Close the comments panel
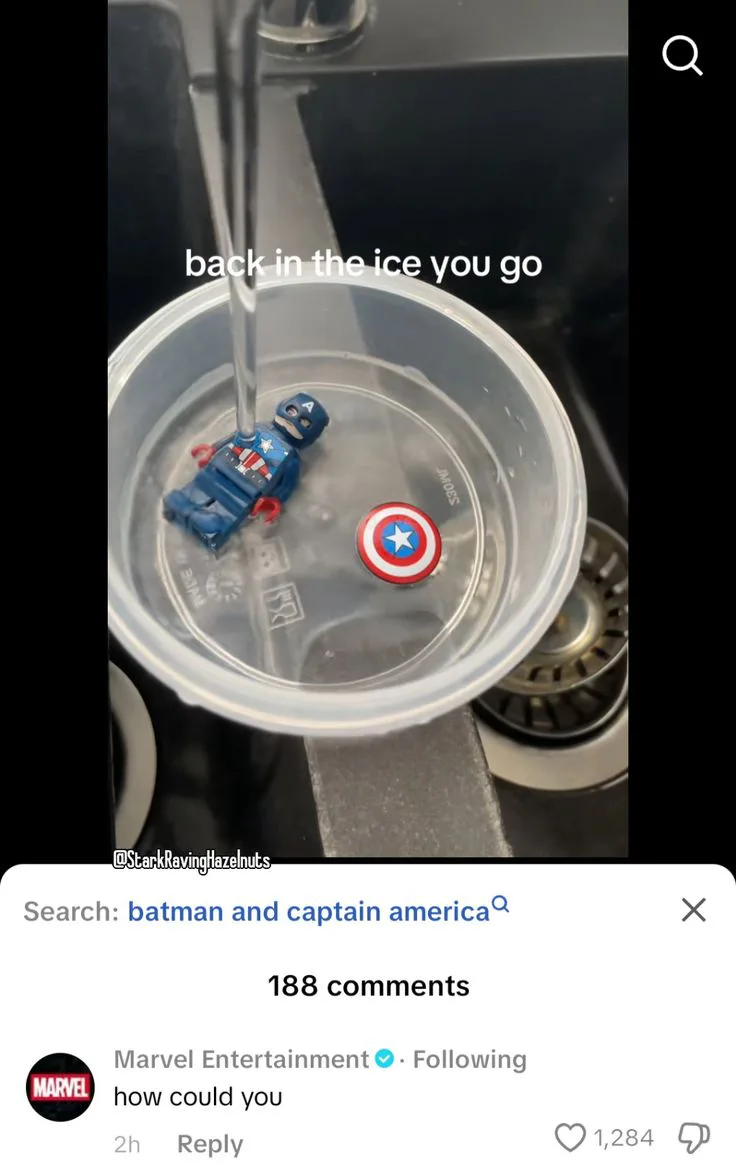736x1169 pixels. [x=693, y=910]
